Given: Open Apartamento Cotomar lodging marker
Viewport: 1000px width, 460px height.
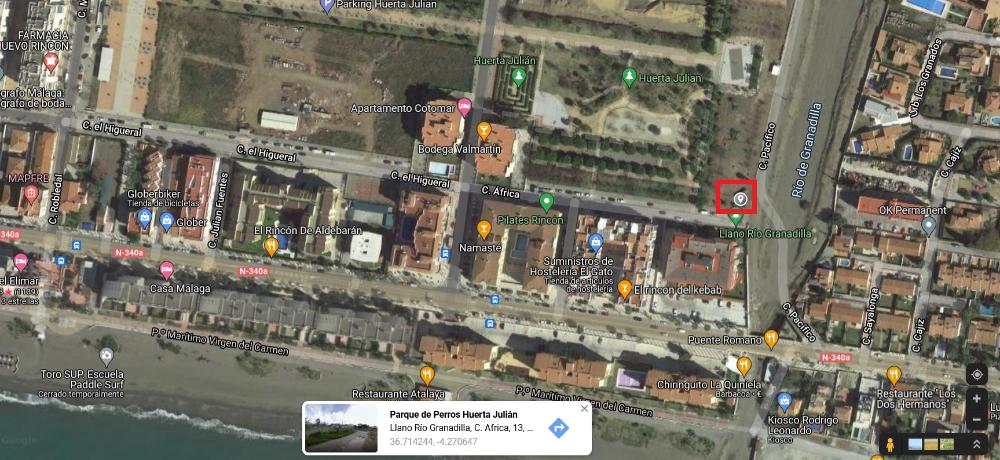Looking at the screenshot, I should [x=465, y=108].
